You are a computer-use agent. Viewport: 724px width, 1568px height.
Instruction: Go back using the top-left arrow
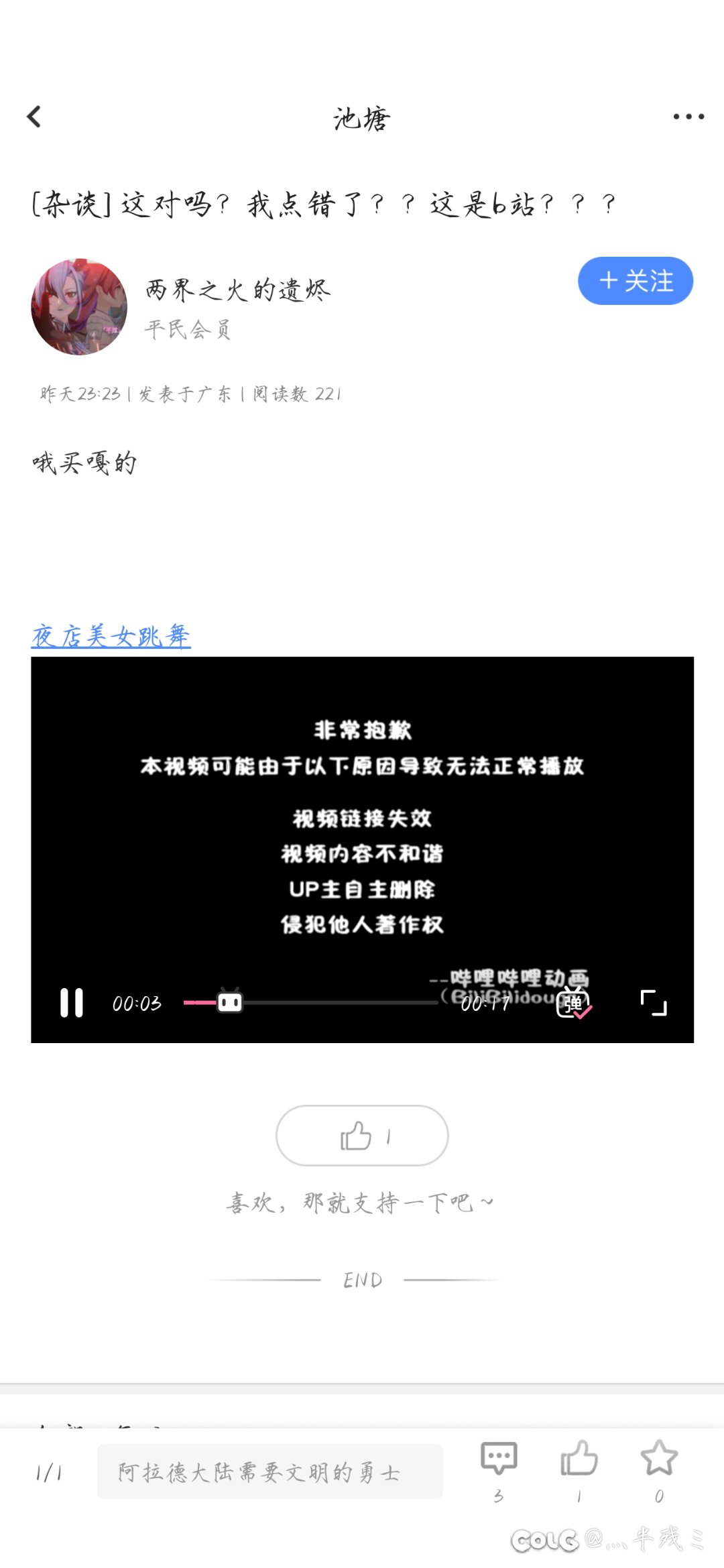click(x=34, y=117)
